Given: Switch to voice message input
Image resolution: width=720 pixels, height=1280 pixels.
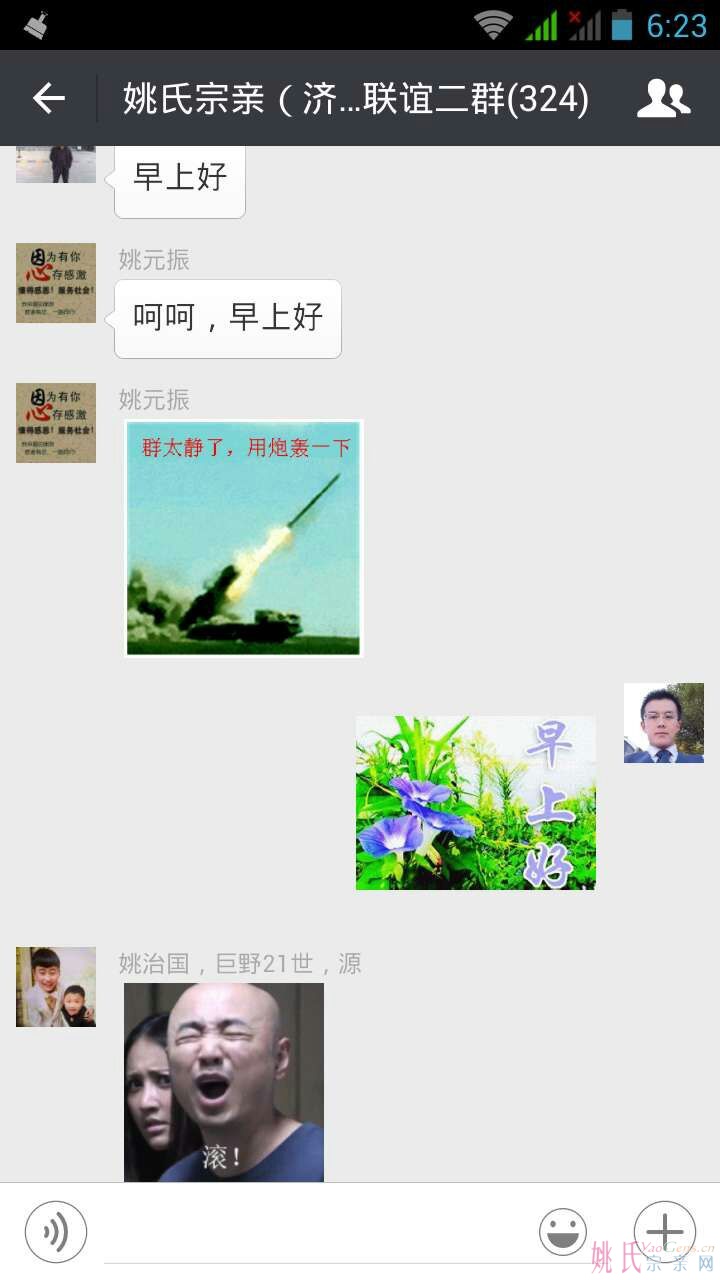Looking at the screenshot, I should [x=56, y=1232].
